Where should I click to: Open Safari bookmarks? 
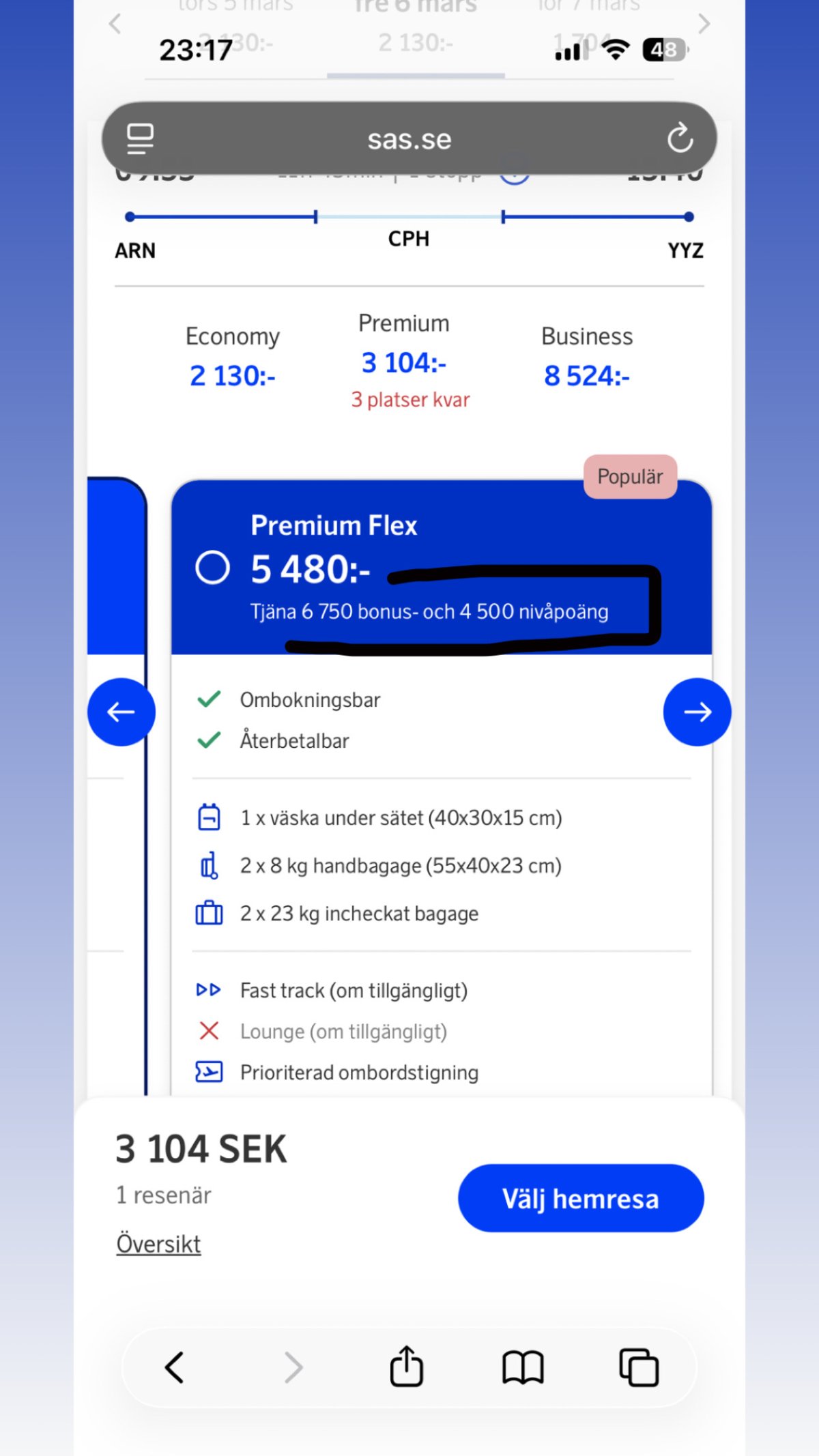click(x=523, y=1367)
